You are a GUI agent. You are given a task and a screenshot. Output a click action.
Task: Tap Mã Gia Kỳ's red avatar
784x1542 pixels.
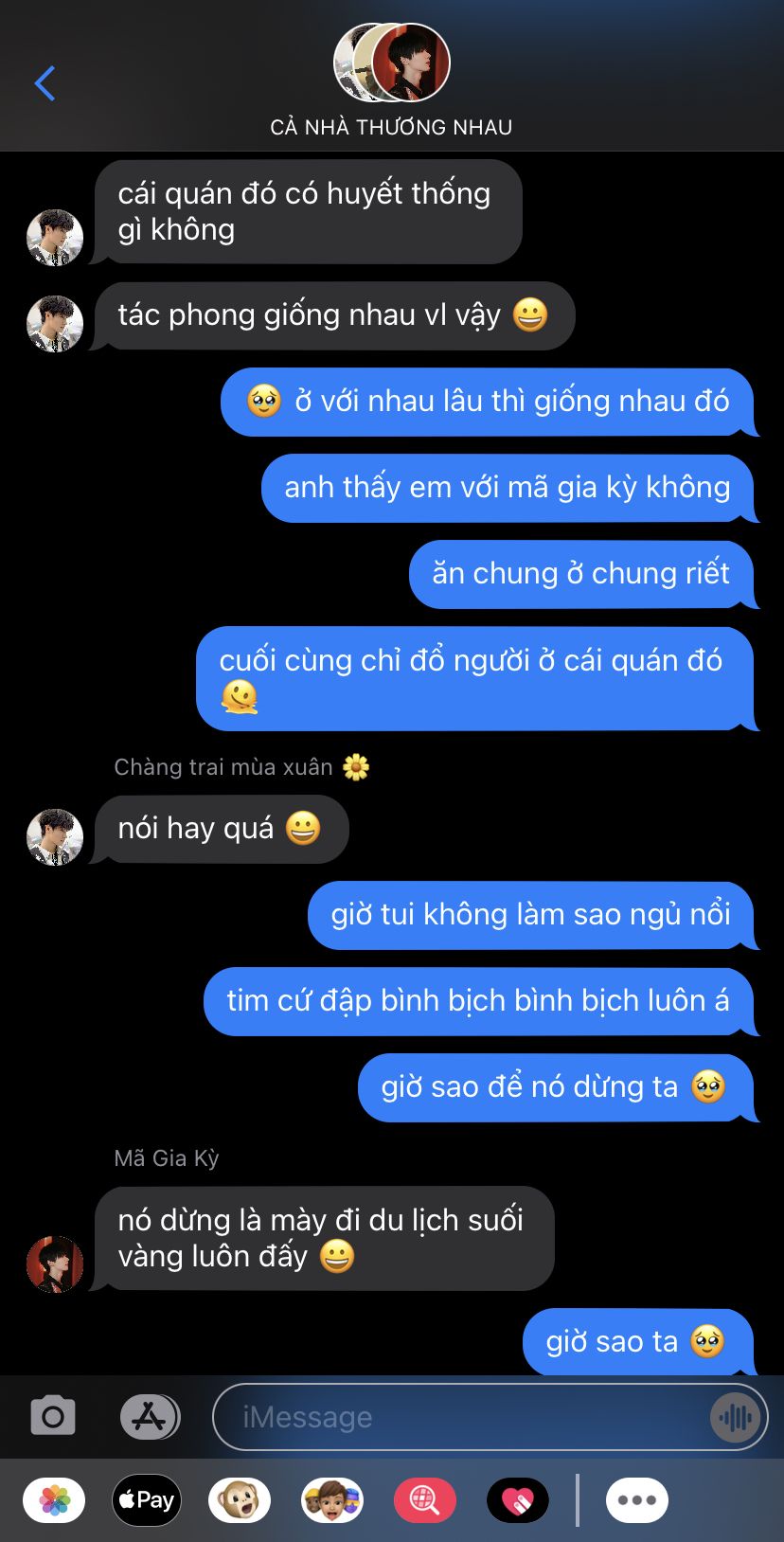[x=55, y=1264]
